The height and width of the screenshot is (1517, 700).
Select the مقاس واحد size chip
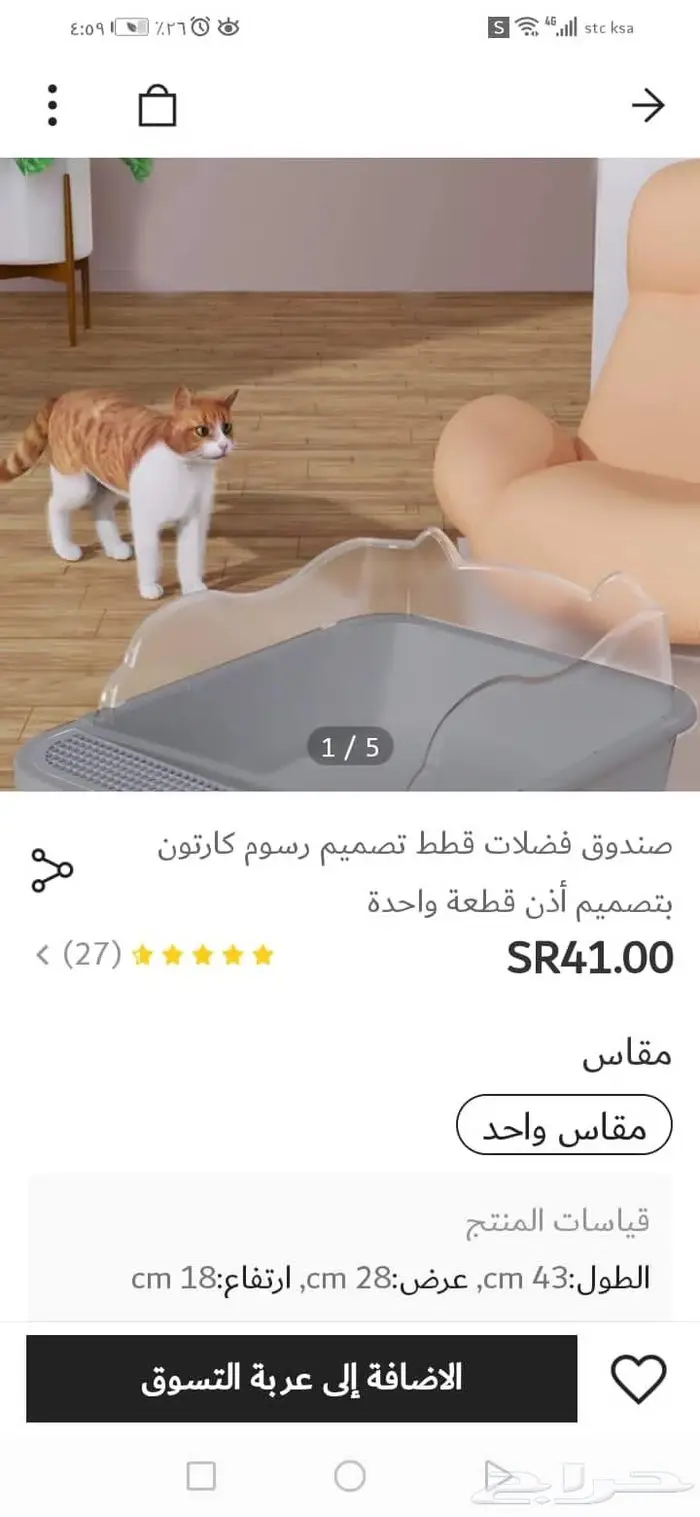[x=565, y=1125]
